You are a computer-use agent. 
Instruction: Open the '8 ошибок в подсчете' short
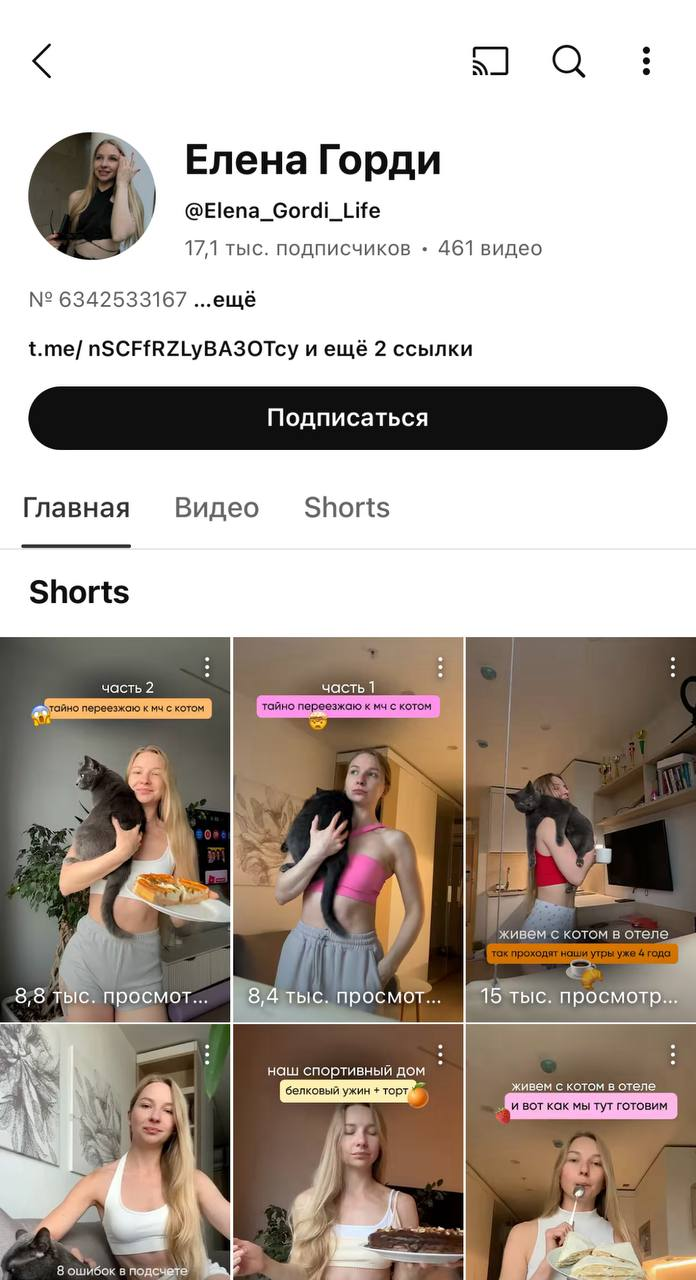click(115, 1160)
